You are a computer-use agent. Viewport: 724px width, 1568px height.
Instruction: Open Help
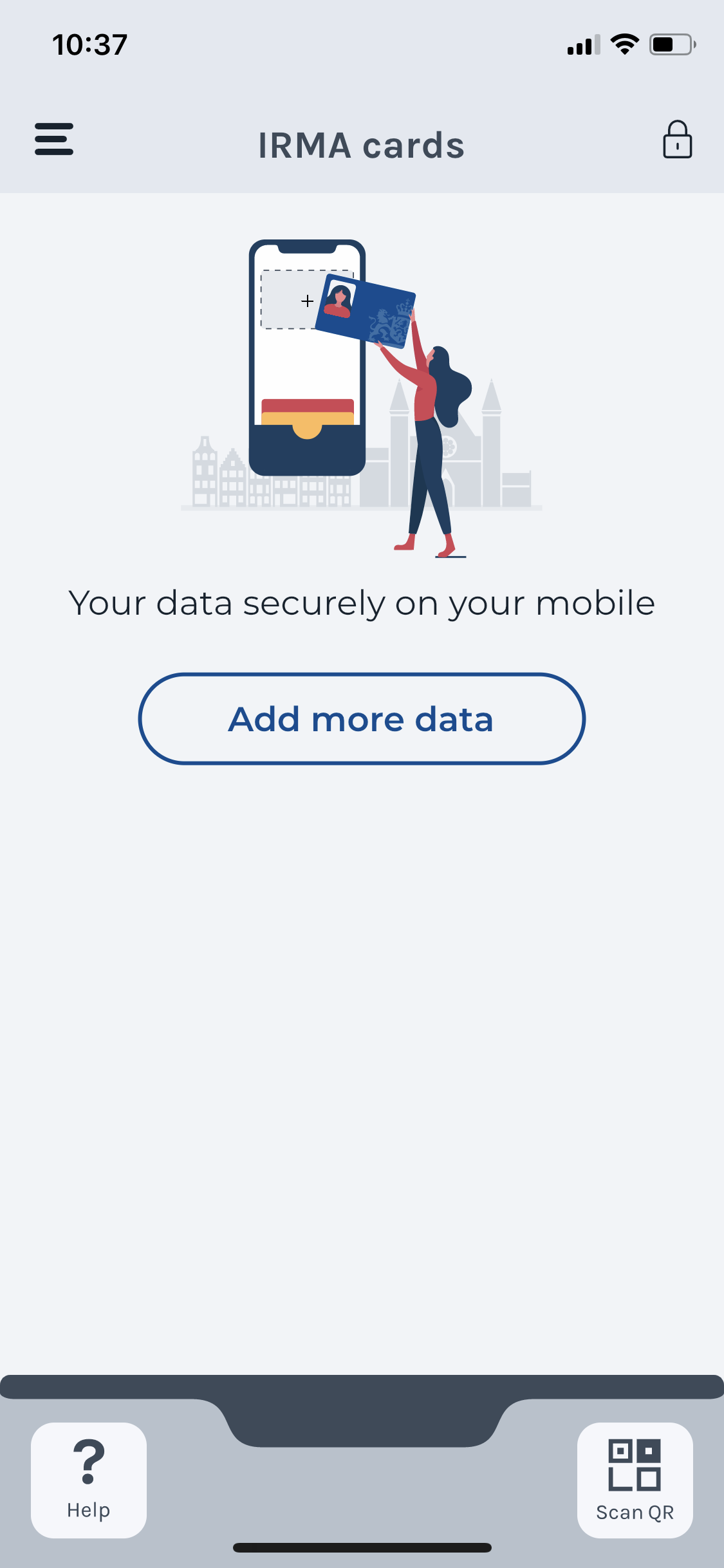[x=89, y=1480]
